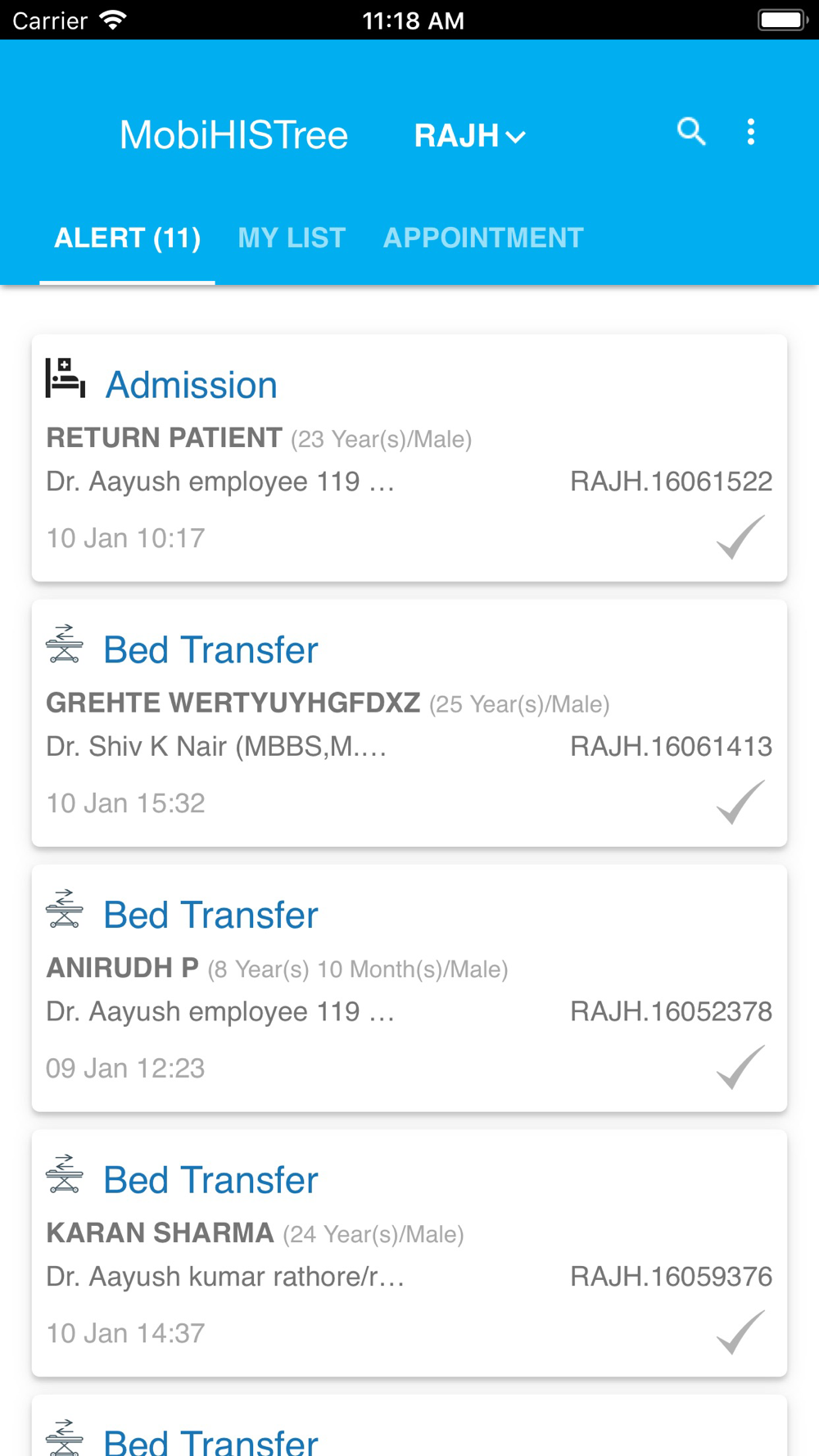
Task: Open the Admission alert for Return Patient
Action: pyautogui.click(x=409, y=458)
